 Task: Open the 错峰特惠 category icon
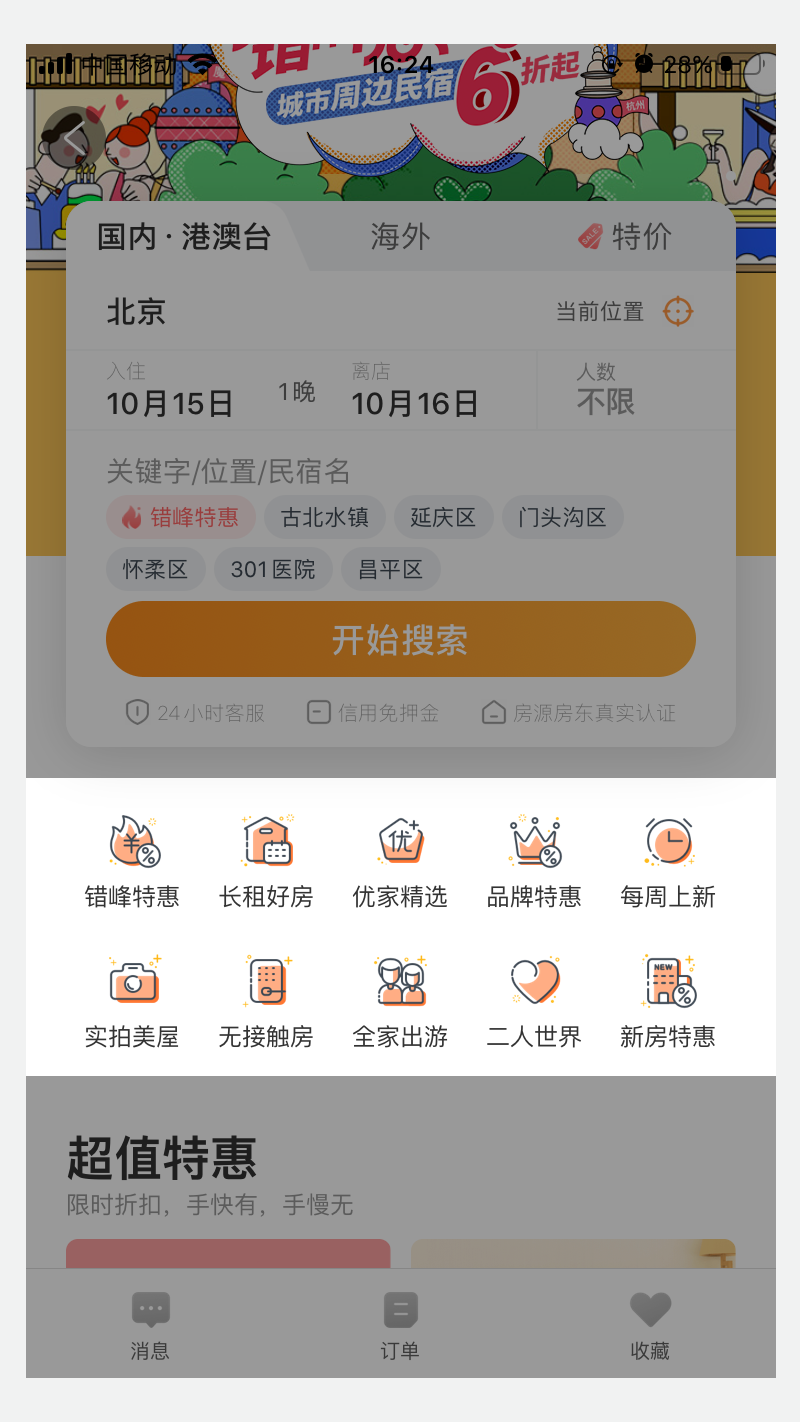[x=133, y=860]
